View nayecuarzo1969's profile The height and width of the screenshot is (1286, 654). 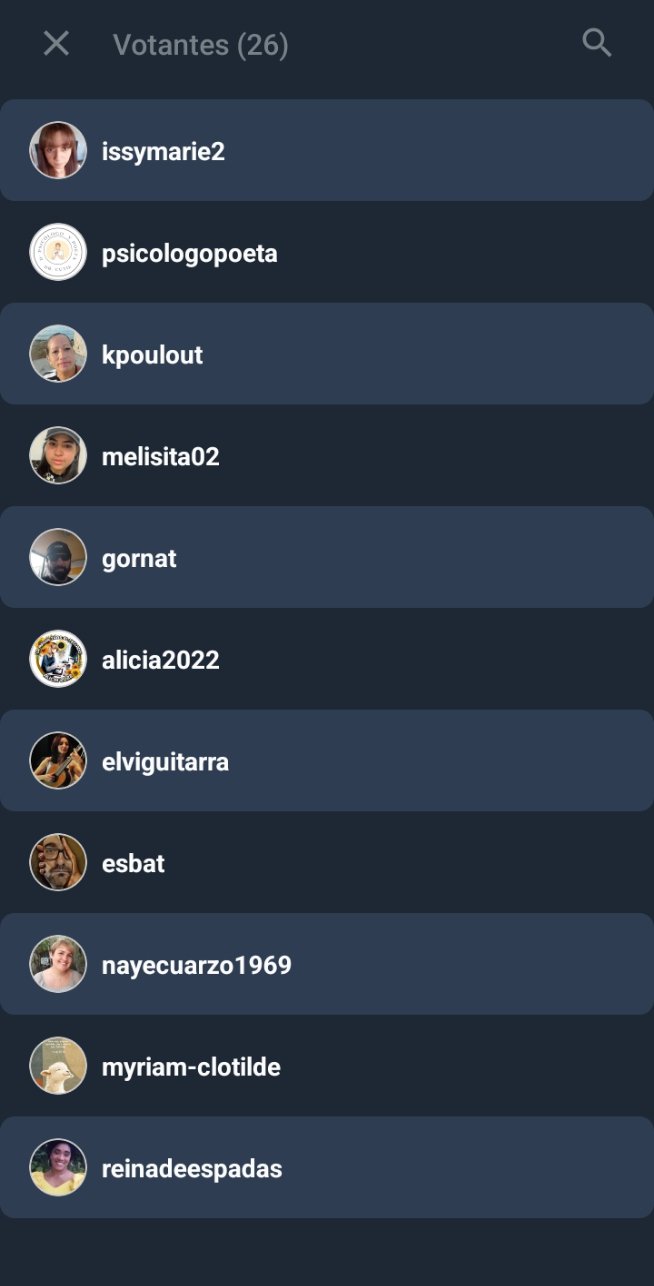pos(327,964)
